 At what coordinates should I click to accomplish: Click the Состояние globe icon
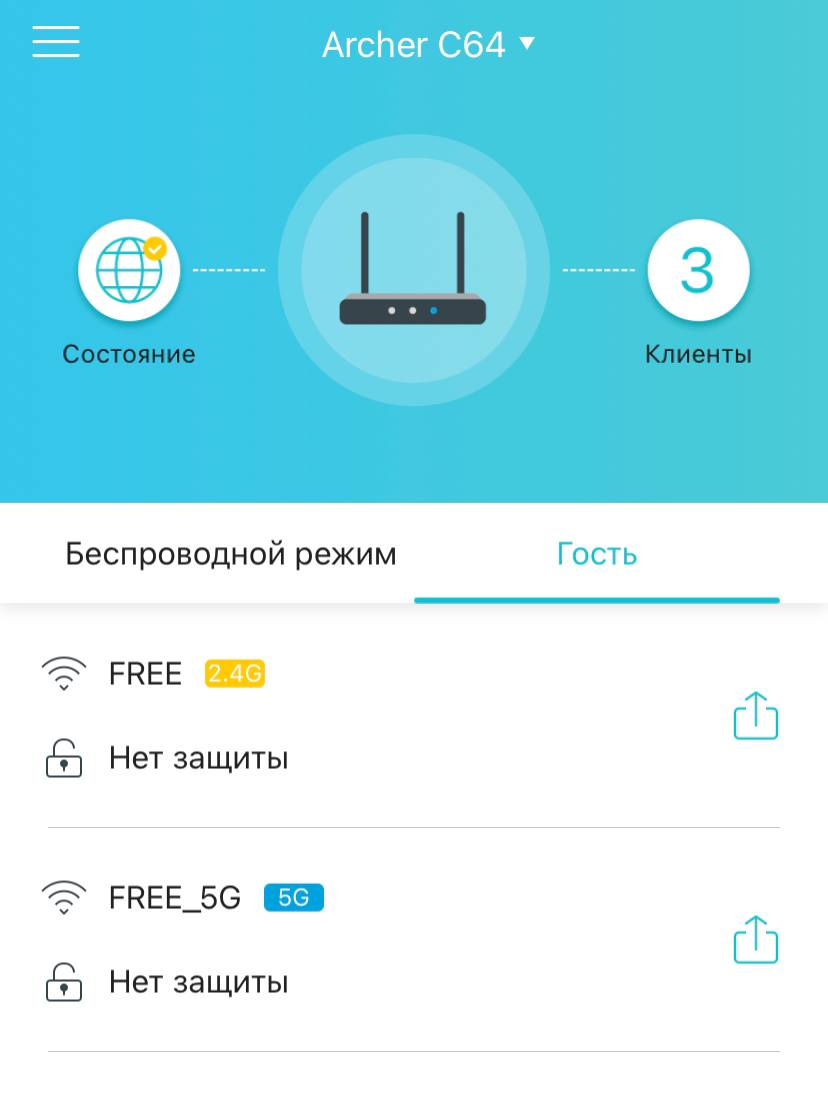click(x=128, y=269)
